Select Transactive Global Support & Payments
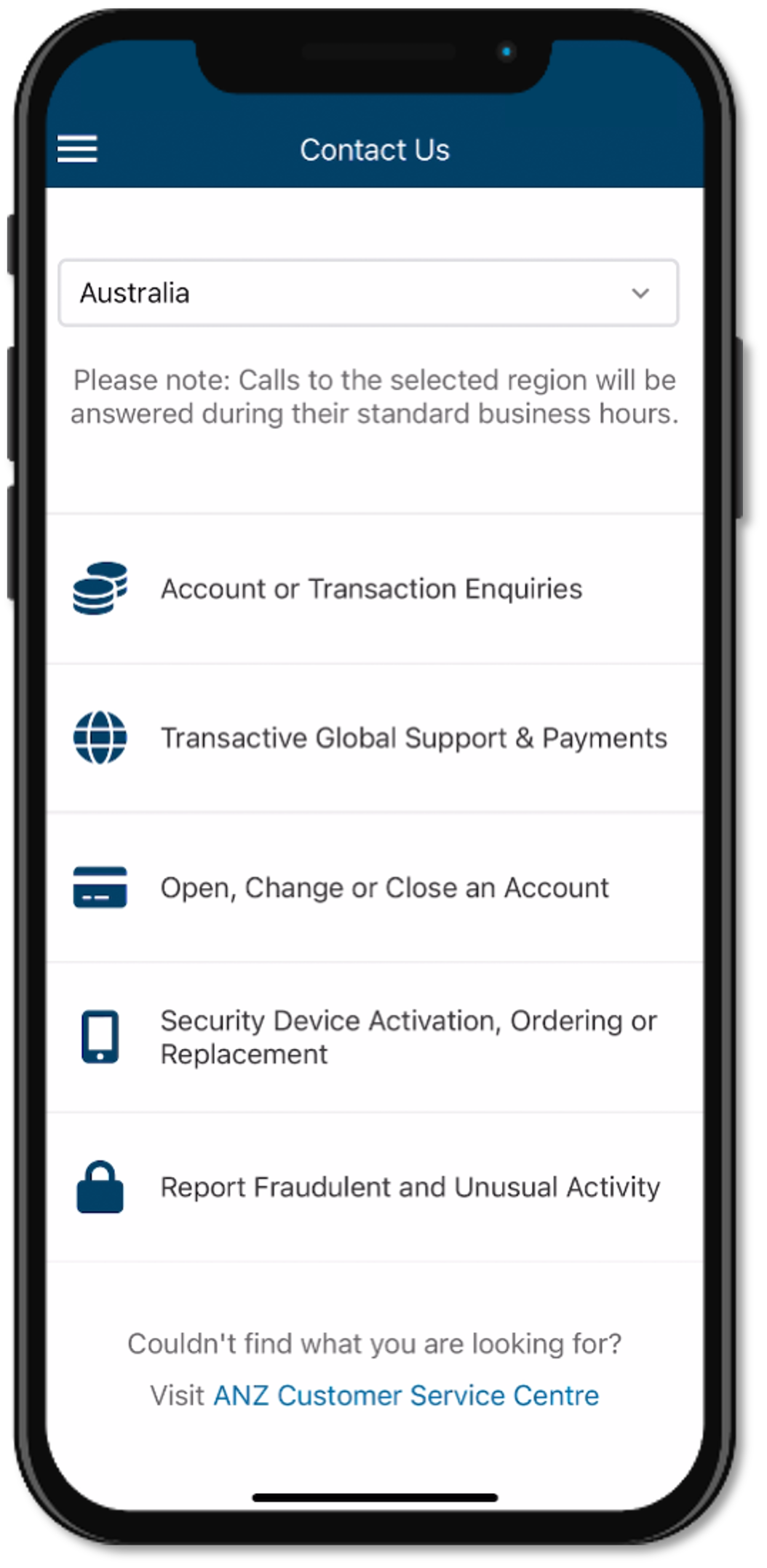 click(413, 738)
